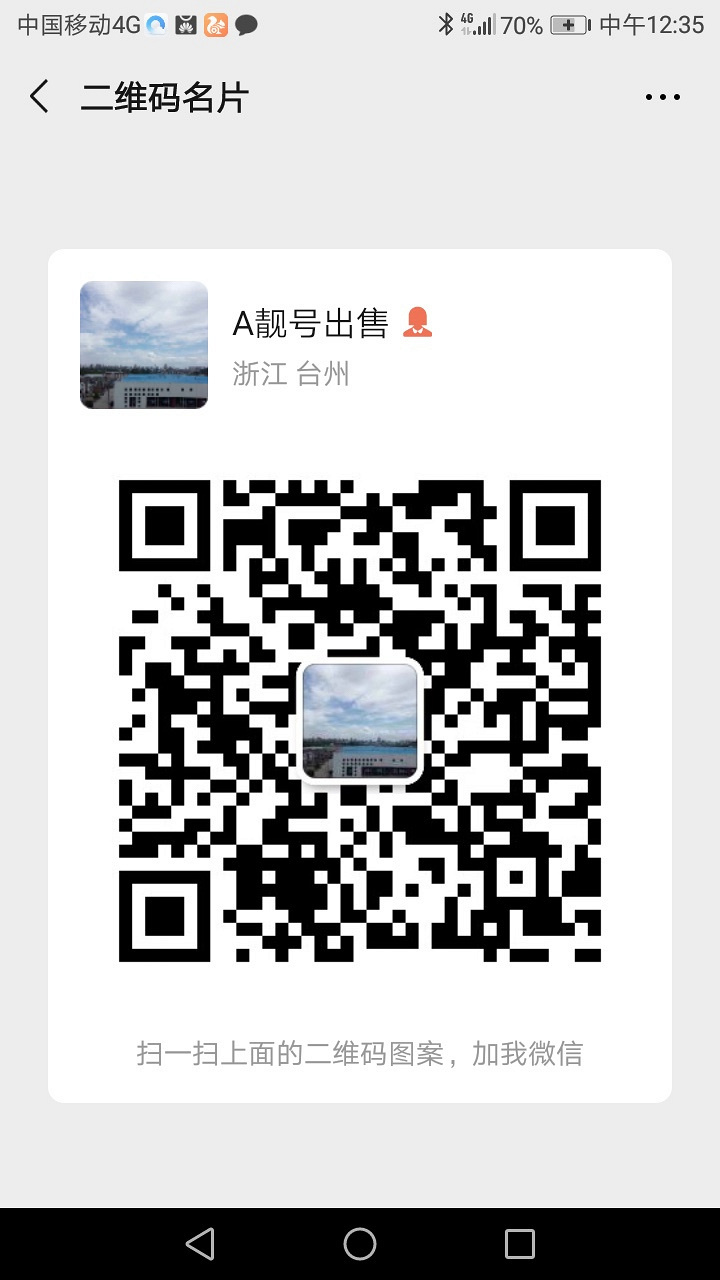Open recent apps from the navigation bar
This screenshot has height=1280, width=720.
coord(520,1243)
